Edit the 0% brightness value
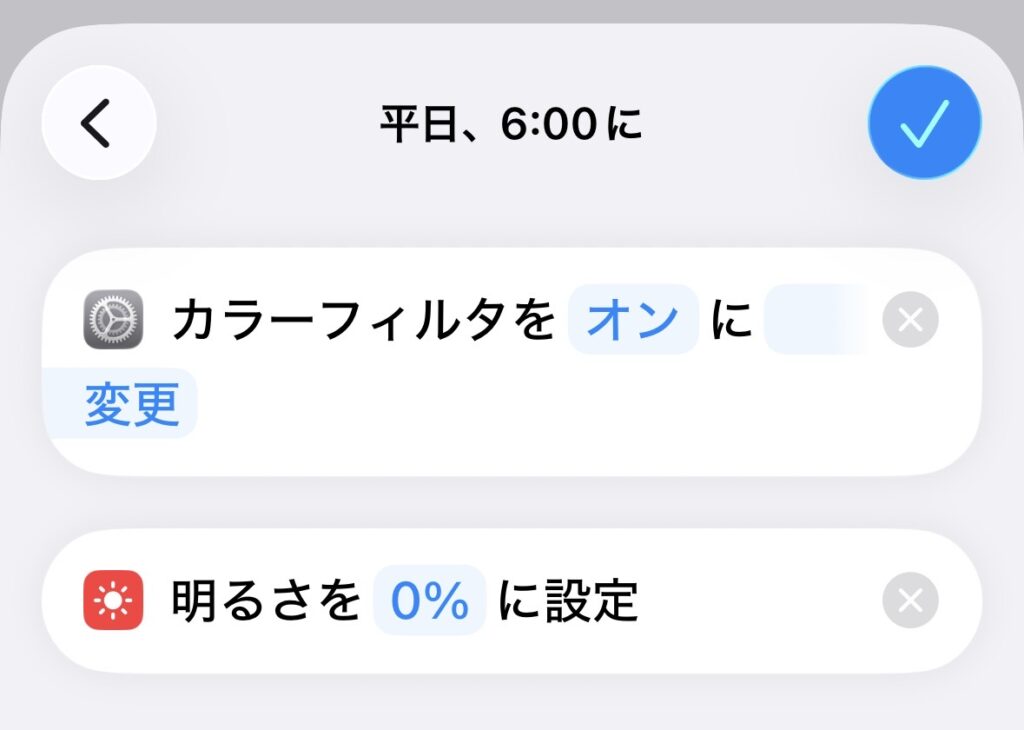 [x=429, y=601]
